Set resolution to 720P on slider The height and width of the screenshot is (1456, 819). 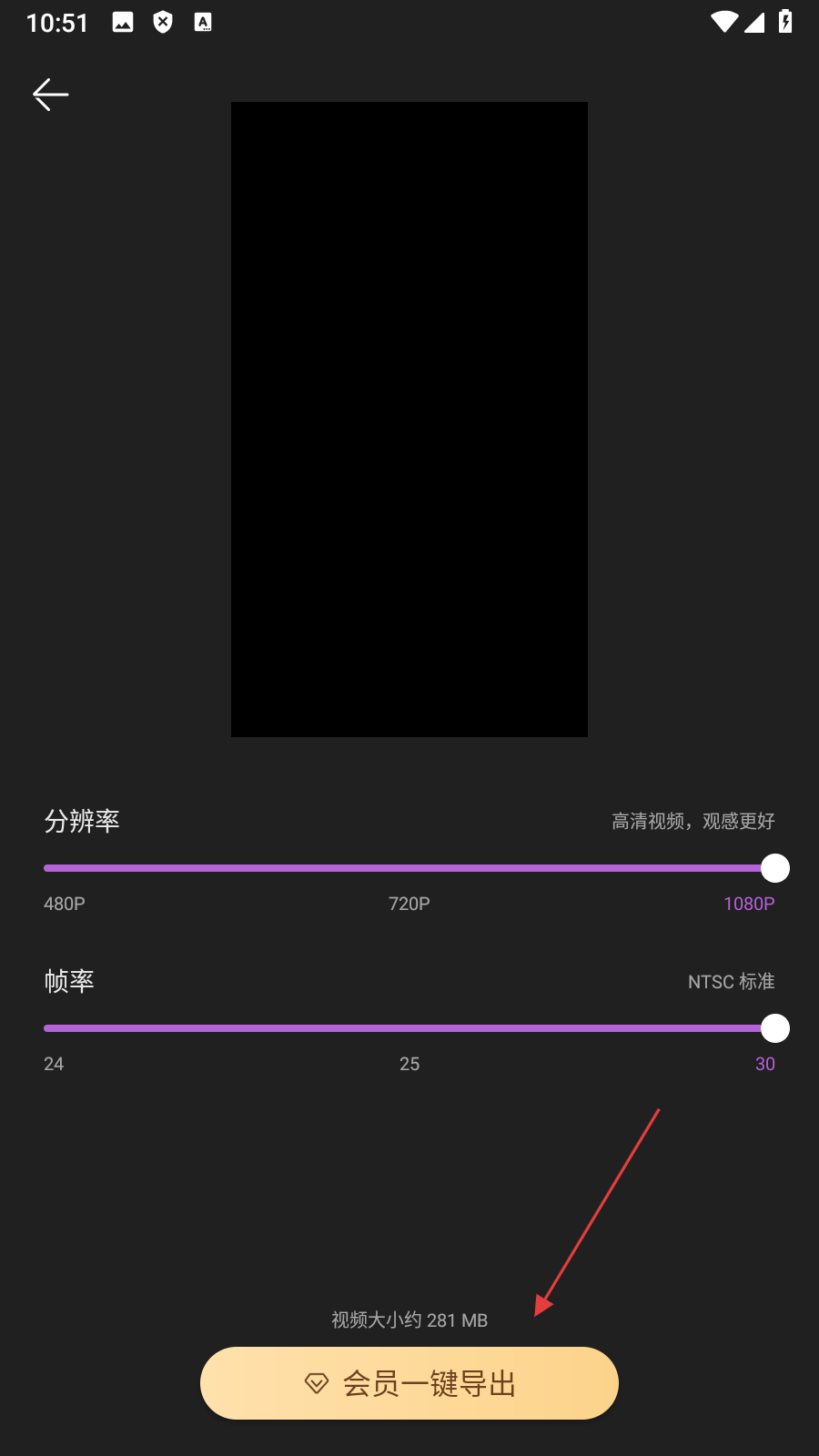point(409,868)
